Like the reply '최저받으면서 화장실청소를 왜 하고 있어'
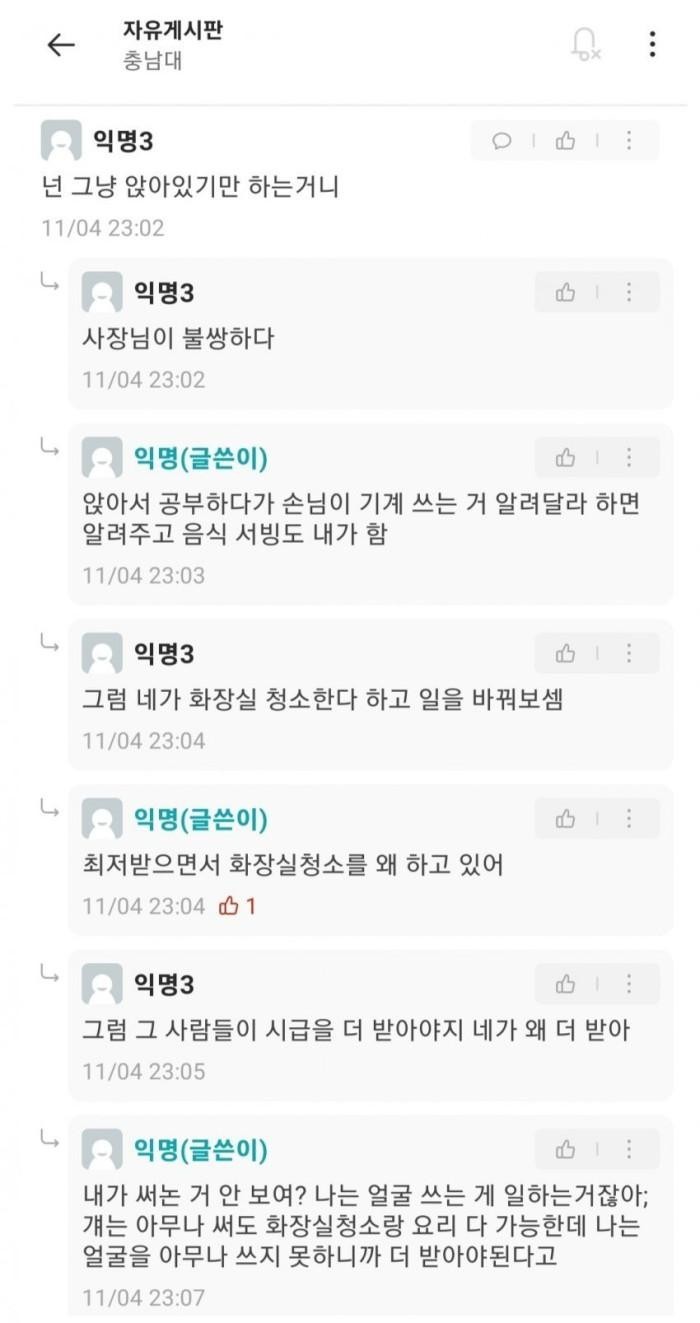Image resolution: width=700 pixels, height=1323 pixels. [x=566, y=819]
